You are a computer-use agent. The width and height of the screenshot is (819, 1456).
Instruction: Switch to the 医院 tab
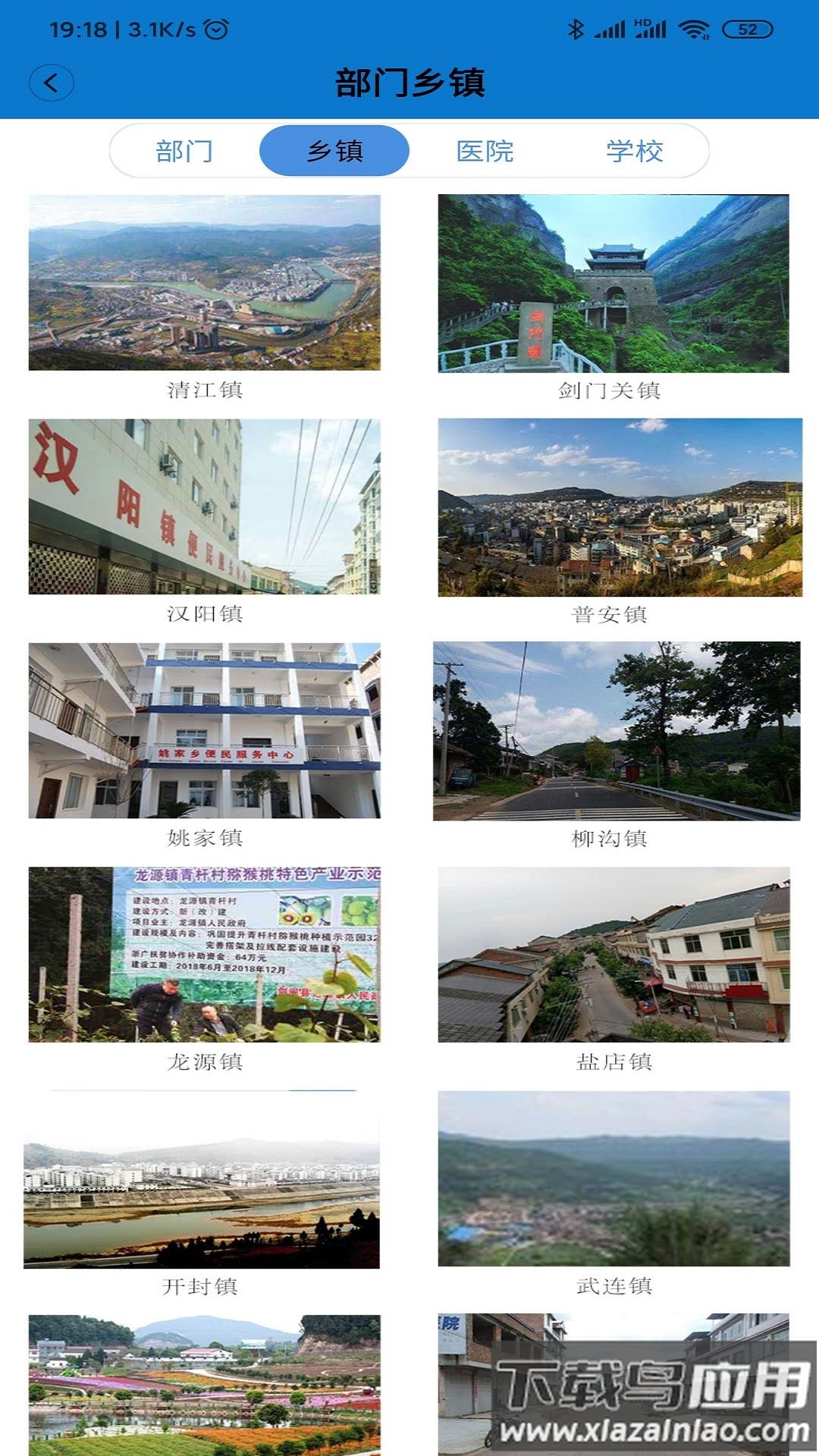click(x=486, y=152)
